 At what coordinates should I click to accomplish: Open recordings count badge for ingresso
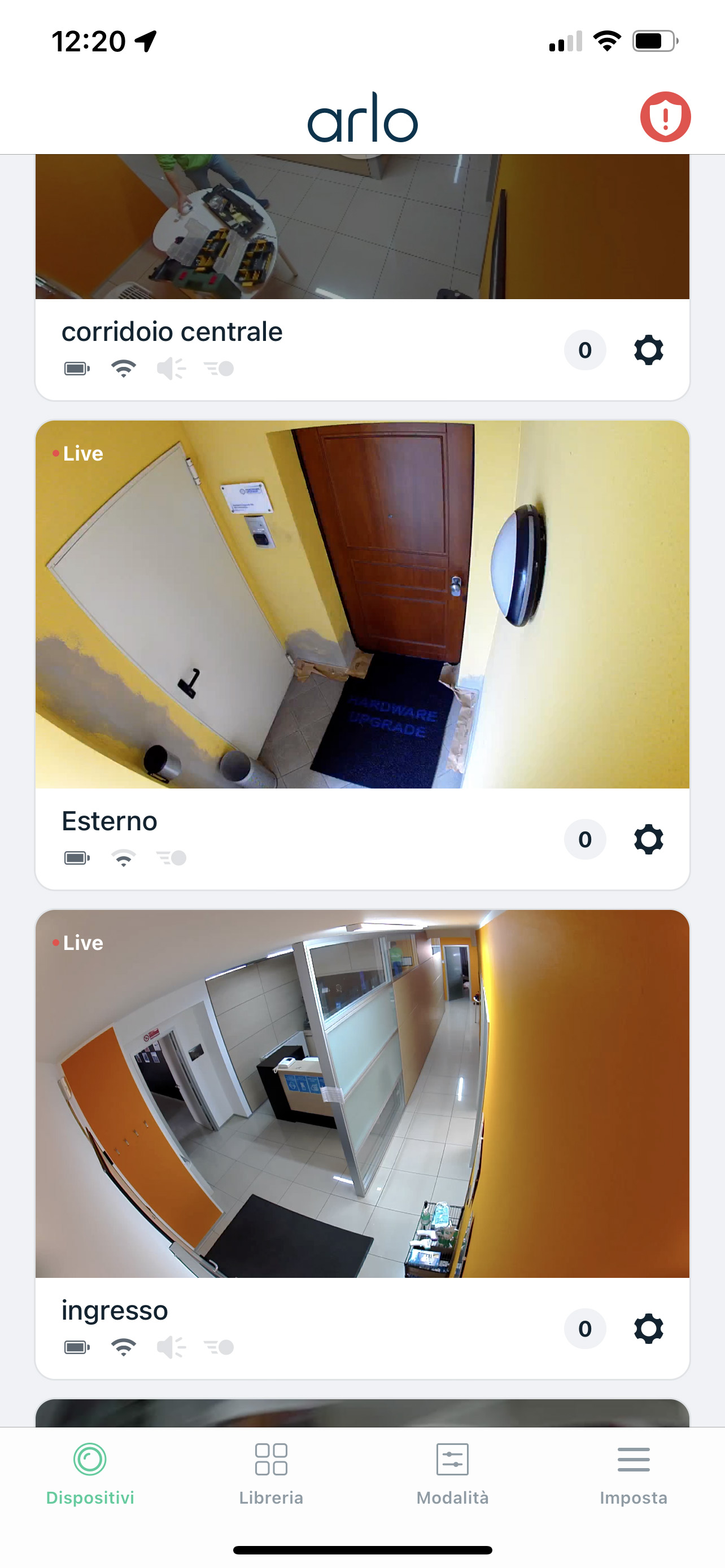click(x=585, y=1328)
